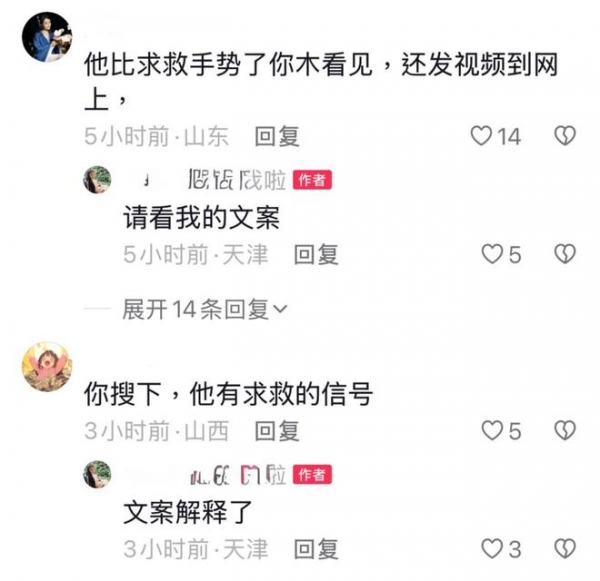This screenshot has width=600, height=581.
Task: Reply to author's 请看我的文案 comment
Action: [x=316, y=254]
